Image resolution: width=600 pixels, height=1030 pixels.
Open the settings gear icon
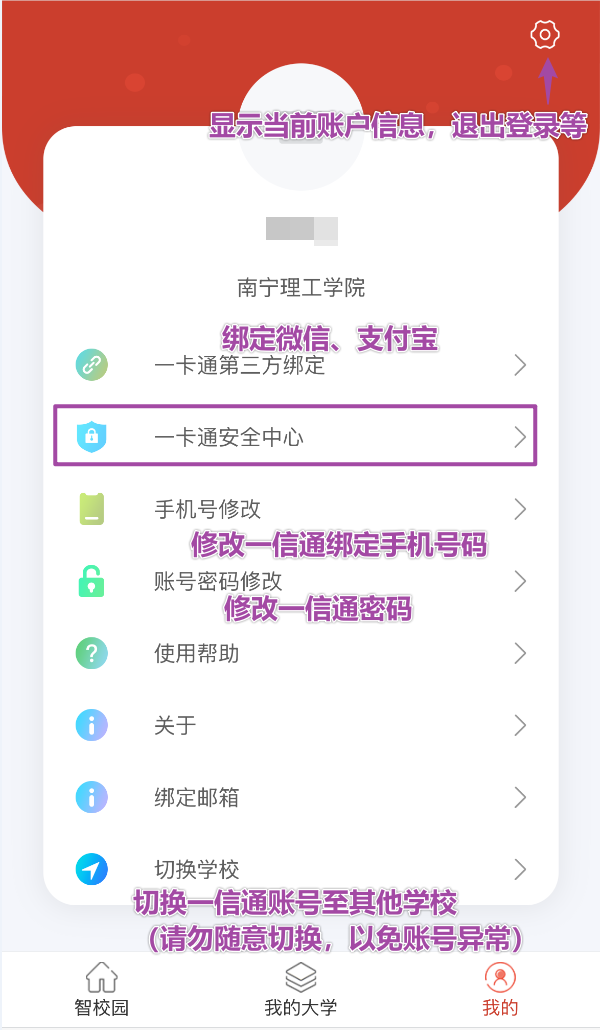[544, 35]
